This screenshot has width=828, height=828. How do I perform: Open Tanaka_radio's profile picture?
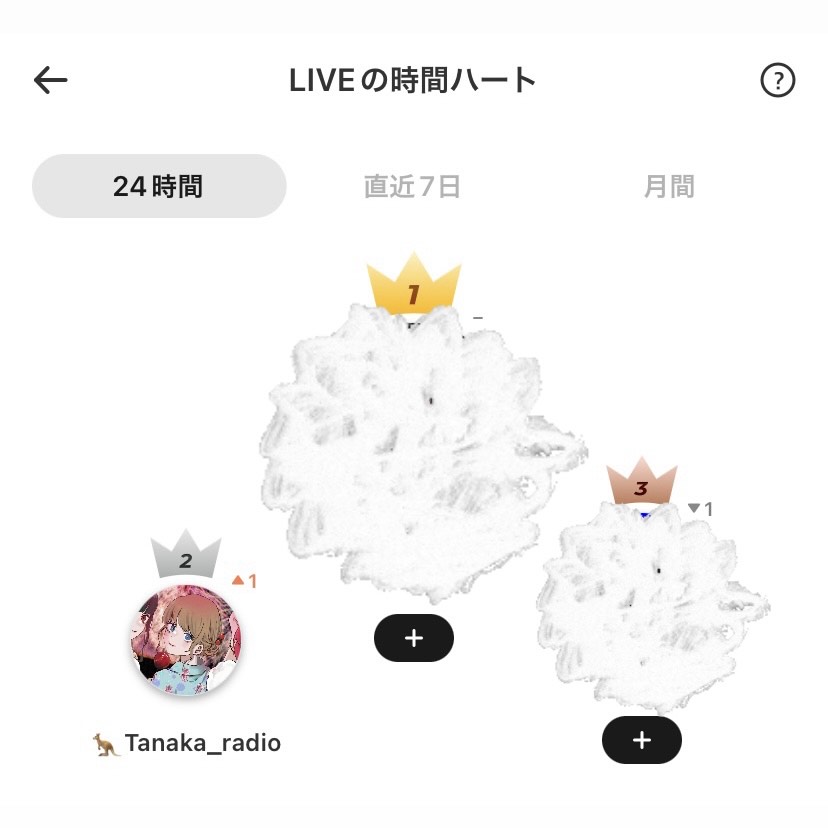[186, 640]
